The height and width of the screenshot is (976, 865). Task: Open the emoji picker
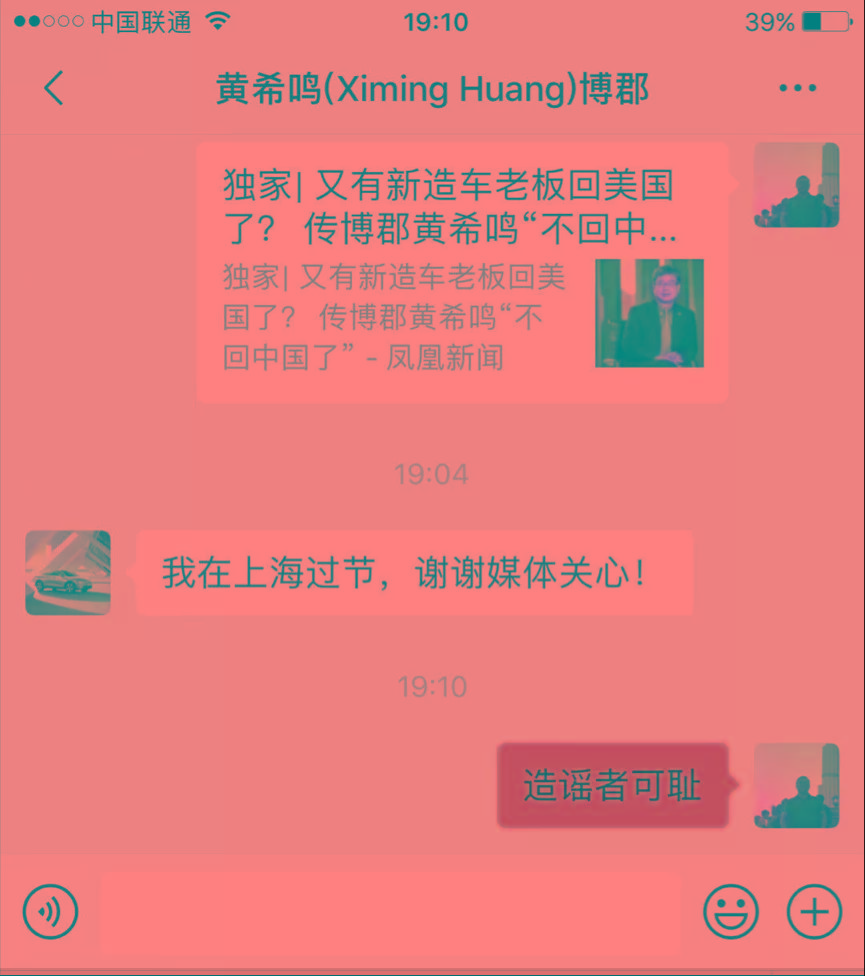pos(731,912)
